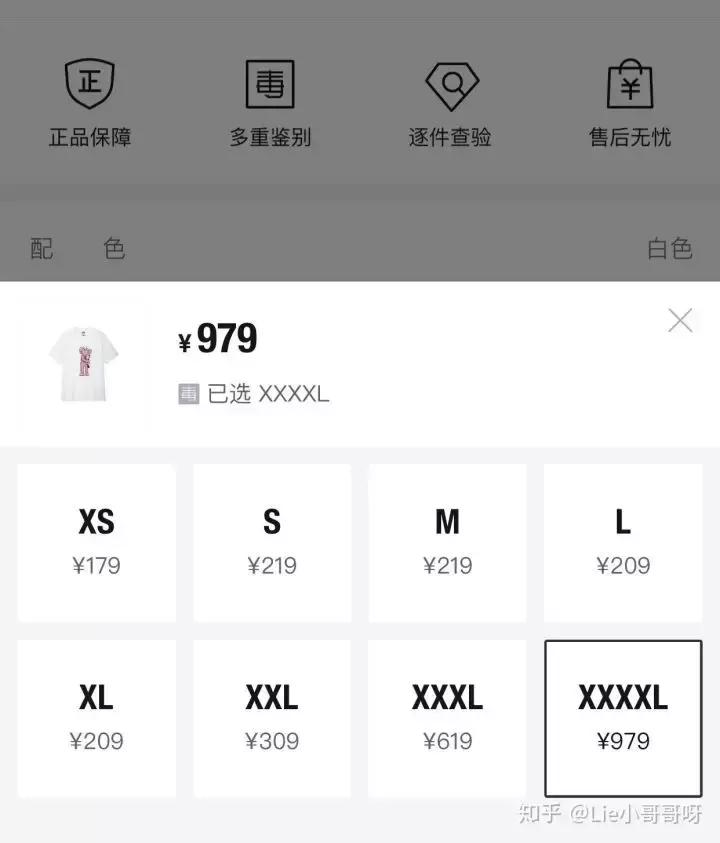This screenshot has width=720, height=843.
Task: Open the 色 tab
Action: (x=114, y=248)
